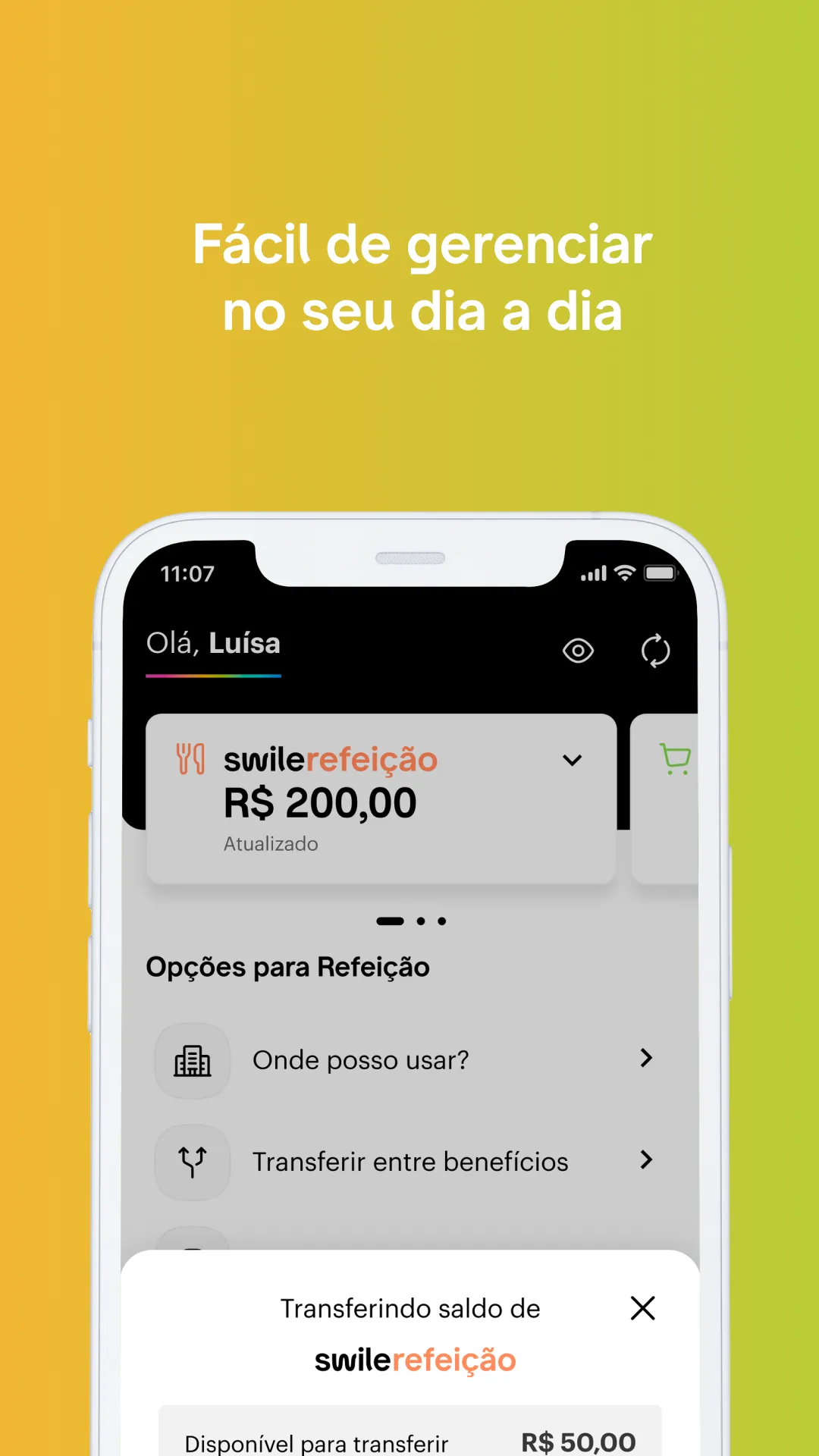This screenshot has width=819, height=1456.
Task: Click the building icon next to Onde posso usar
Action: tap(192, 1059)
